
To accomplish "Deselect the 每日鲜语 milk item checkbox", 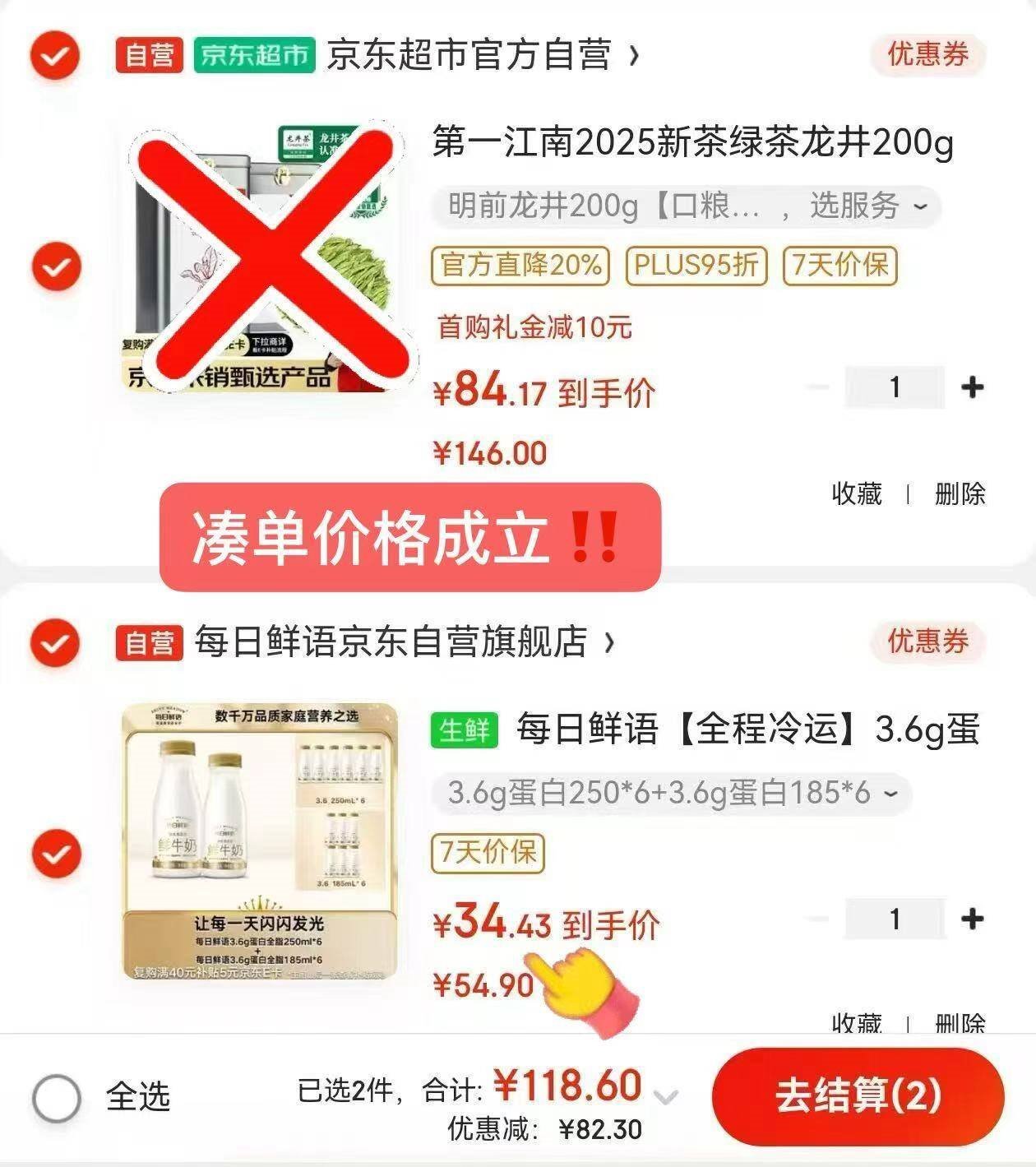I will point(56,853).
